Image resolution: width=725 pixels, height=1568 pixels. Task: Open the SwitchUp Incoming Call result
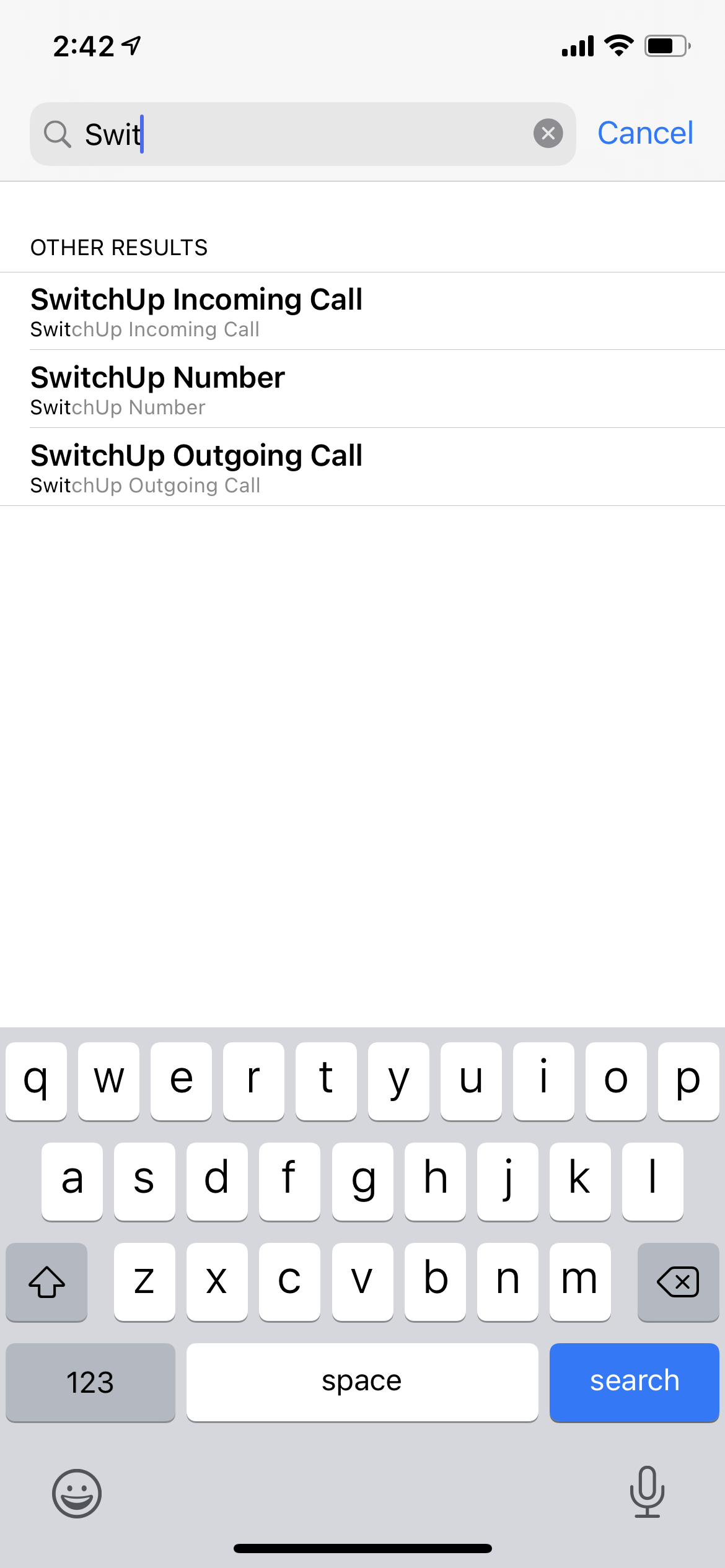[362, 311]
